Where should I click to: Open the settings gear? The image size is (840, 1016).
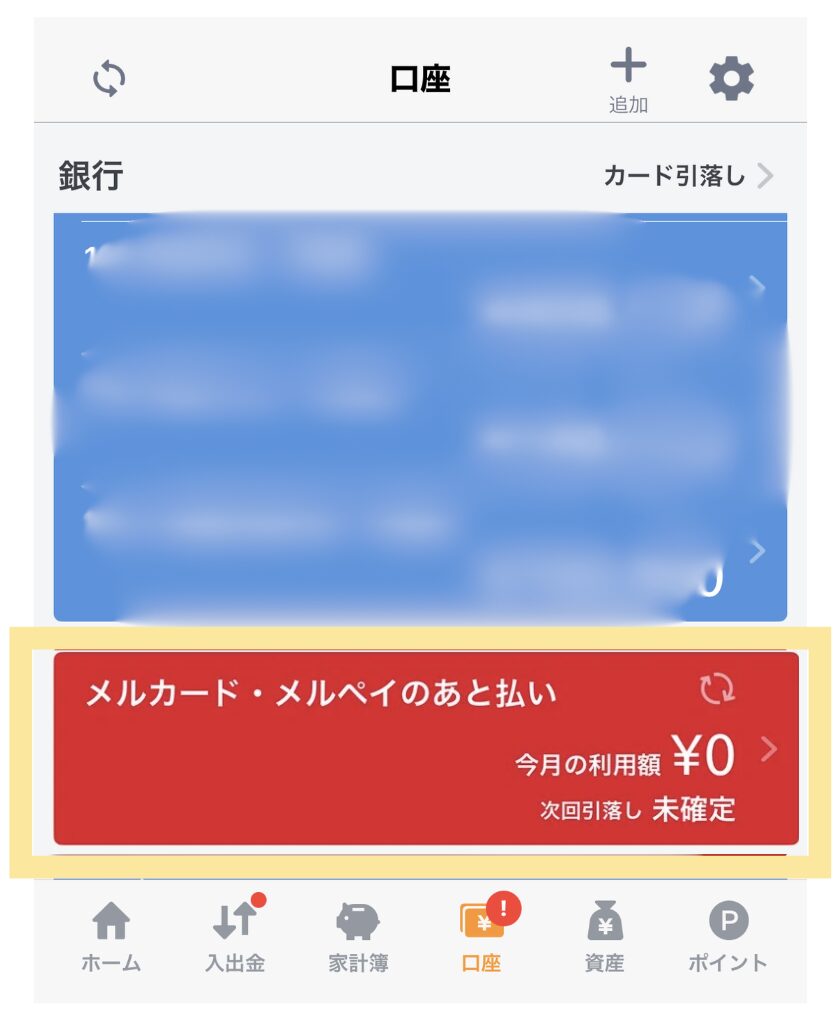tap(731, 79)
